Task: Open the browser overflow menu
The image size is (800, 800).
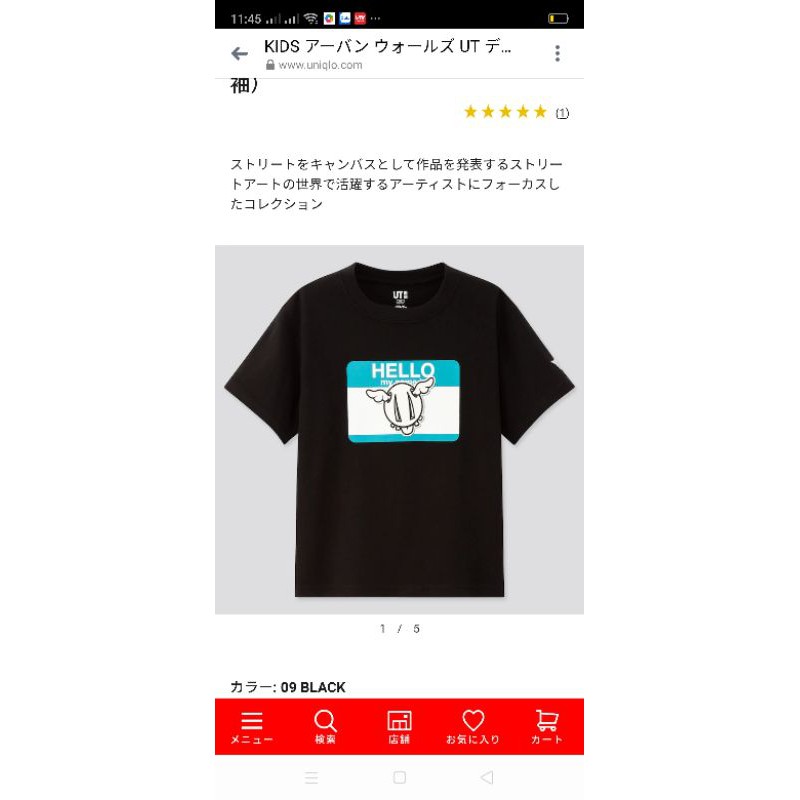Action: [x=557, y=54]
